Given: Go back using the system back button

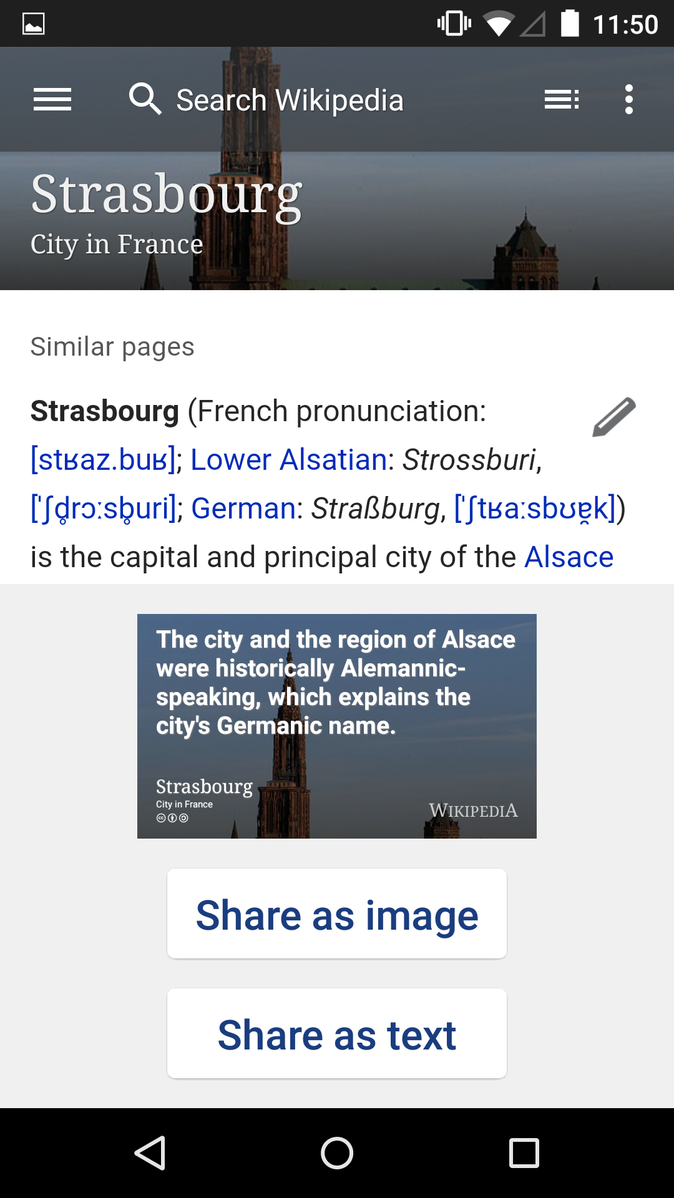Looking at the screenshot, I should tap(150, 1152).
